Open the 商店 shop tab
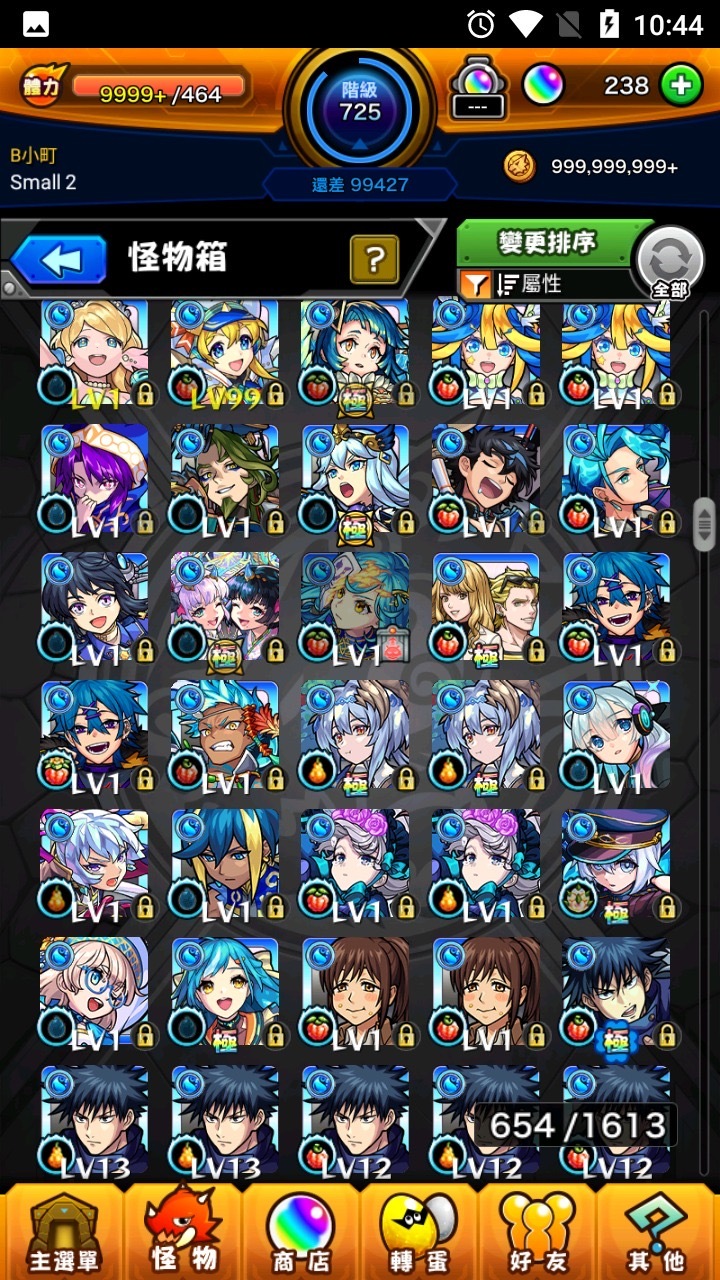 pos(300,1232)
